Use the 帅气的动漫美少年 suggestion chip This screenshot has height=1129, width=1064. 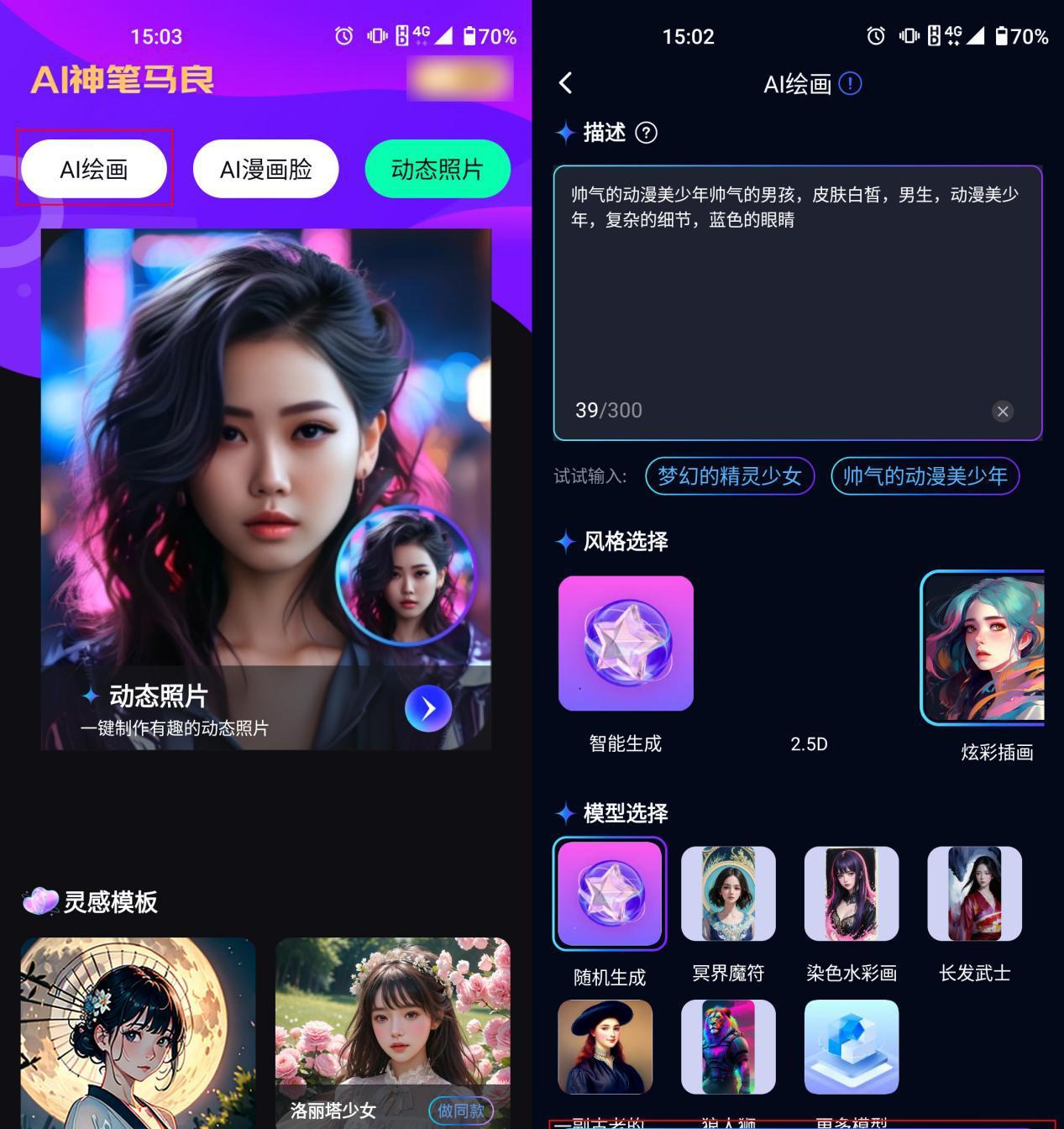925,476
